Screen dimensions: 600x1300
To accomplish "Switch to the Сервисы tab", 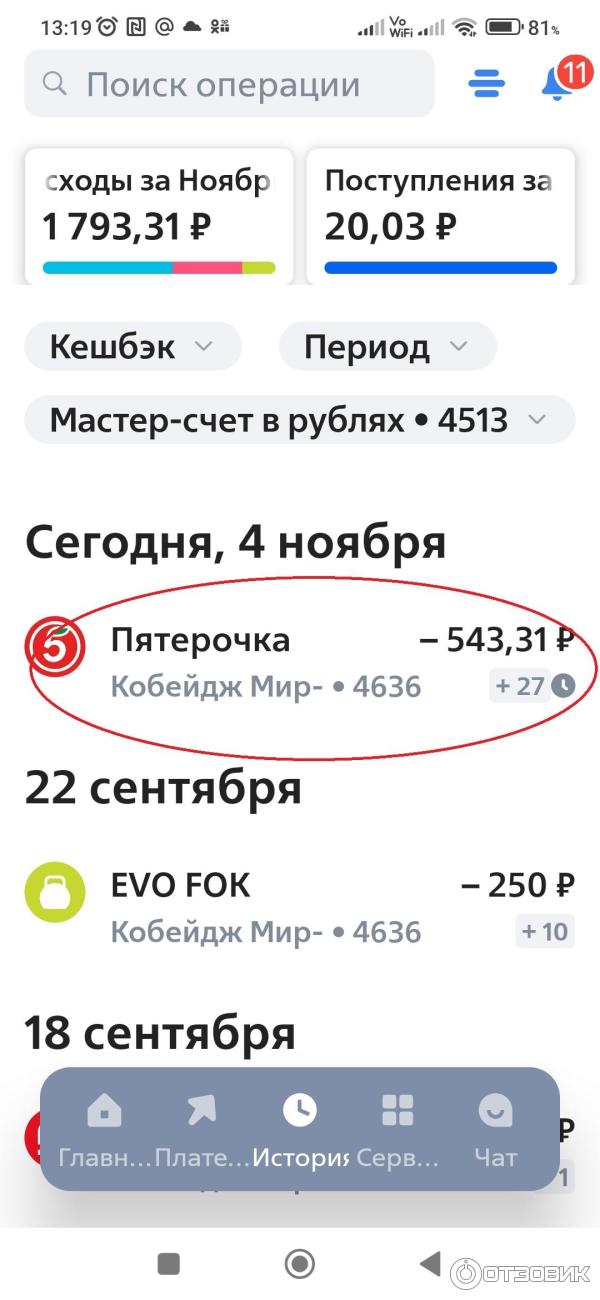I will [x=397, y=1130].
